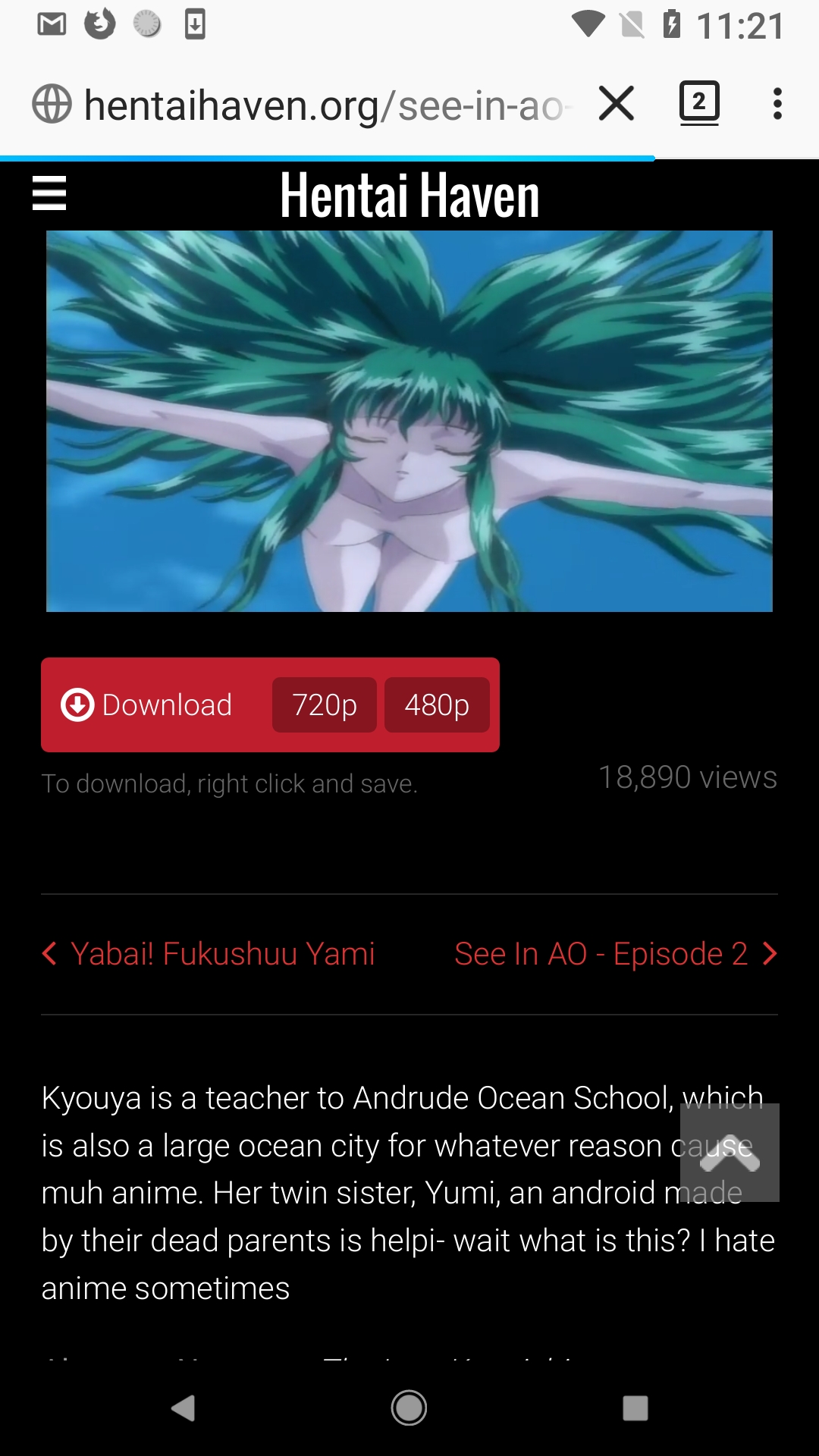Open See In AO - Episode 2
Screen dimensions: 819x1456
click(602, 954)
